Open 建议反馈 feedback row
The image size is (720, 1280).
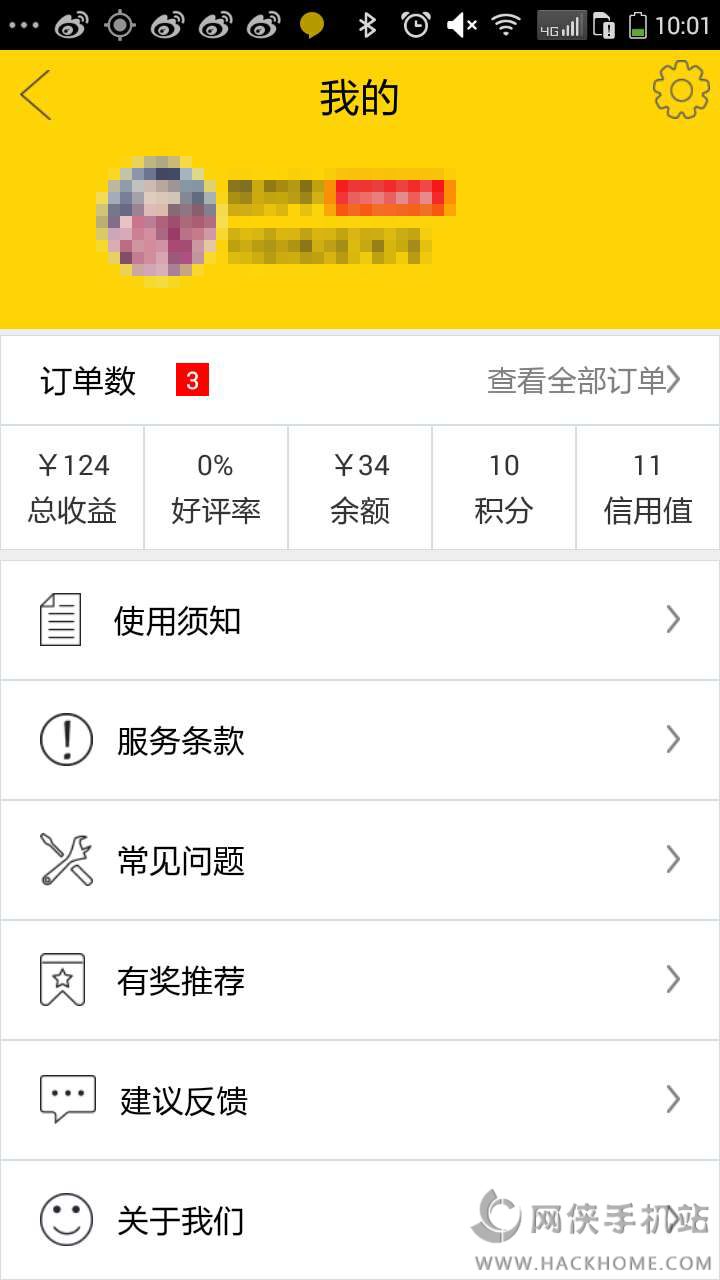[x=360, y=1101]
